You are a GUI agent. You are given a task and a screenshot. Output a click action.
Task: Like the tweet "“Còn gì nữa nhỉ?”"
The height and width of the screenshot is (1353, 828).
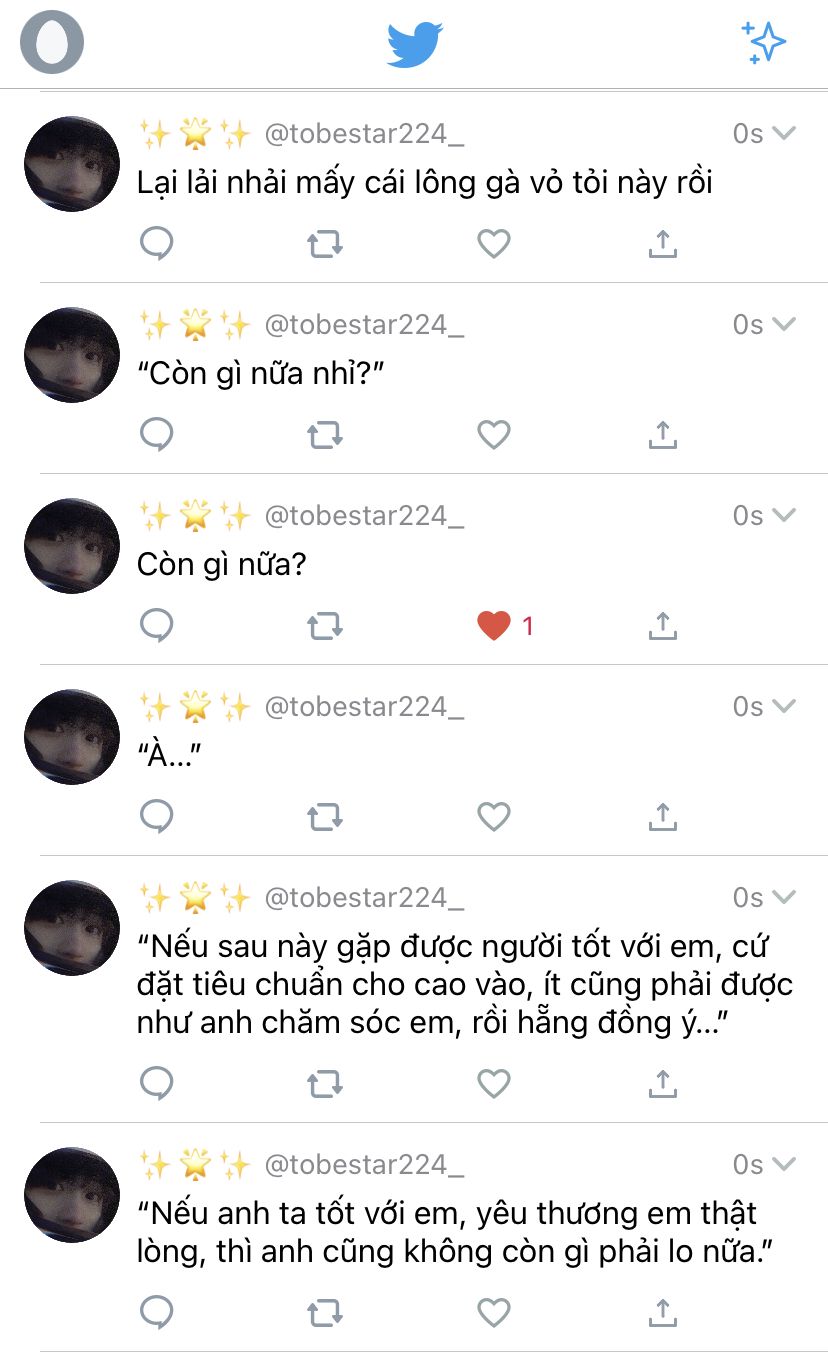point(494,434)
